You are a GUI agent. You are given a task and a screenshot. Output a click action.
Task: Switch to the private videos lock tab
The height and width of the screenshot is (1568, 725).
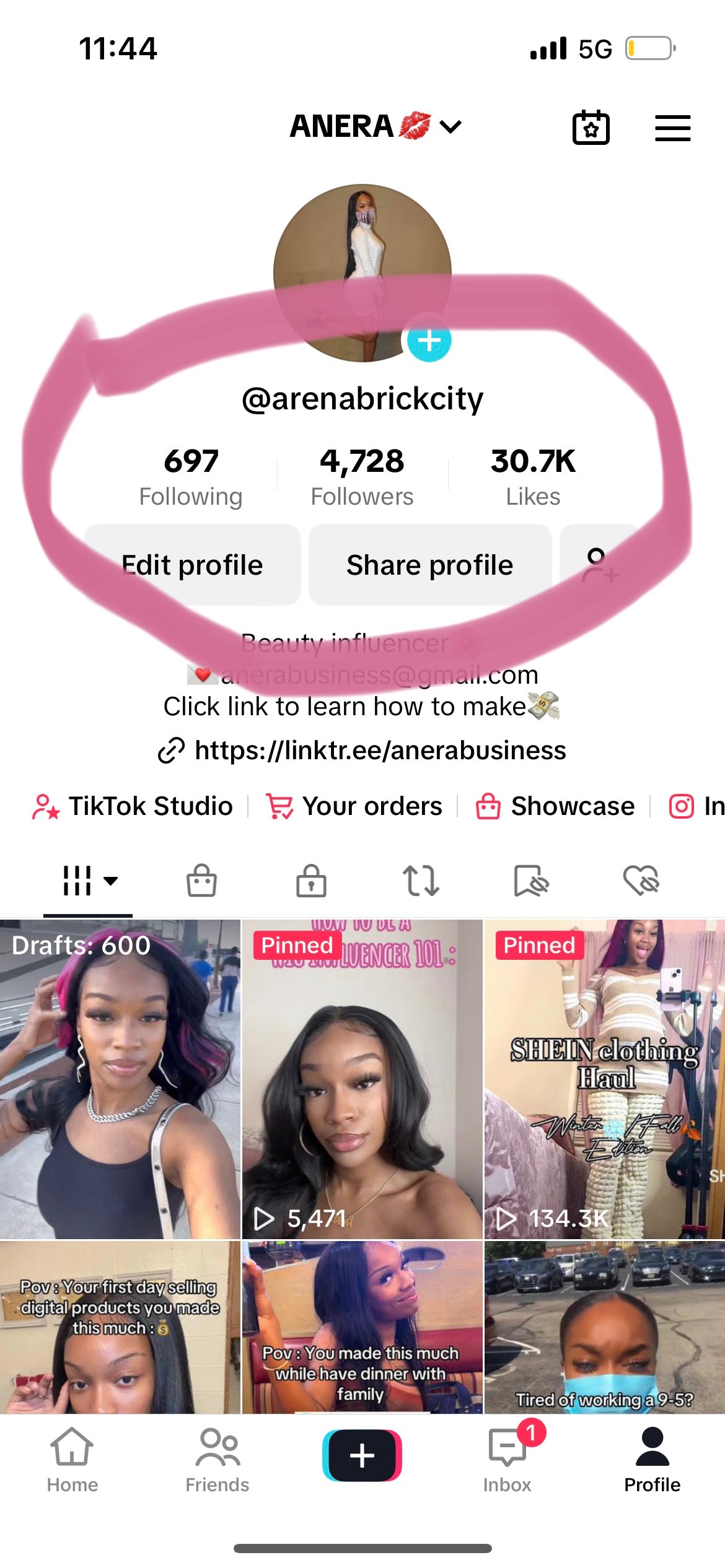[311, 881]
